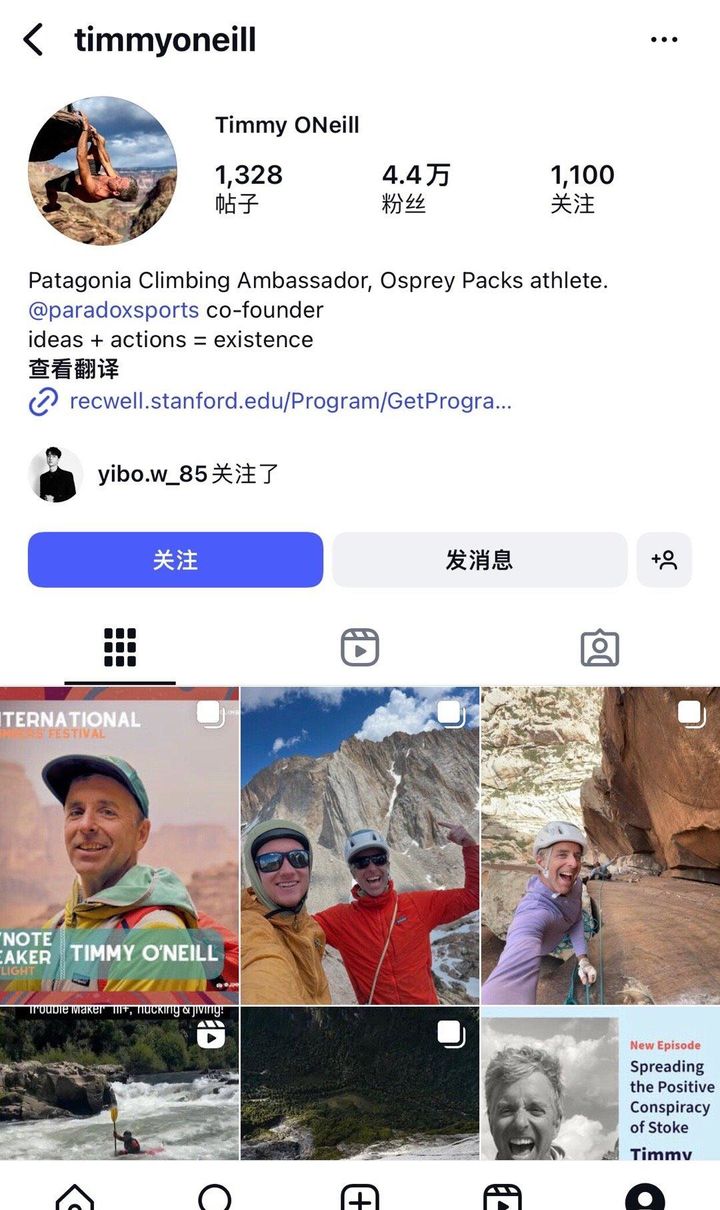
Task: Open the whitewater kayaking reel
Action: tap(119, 1085)
